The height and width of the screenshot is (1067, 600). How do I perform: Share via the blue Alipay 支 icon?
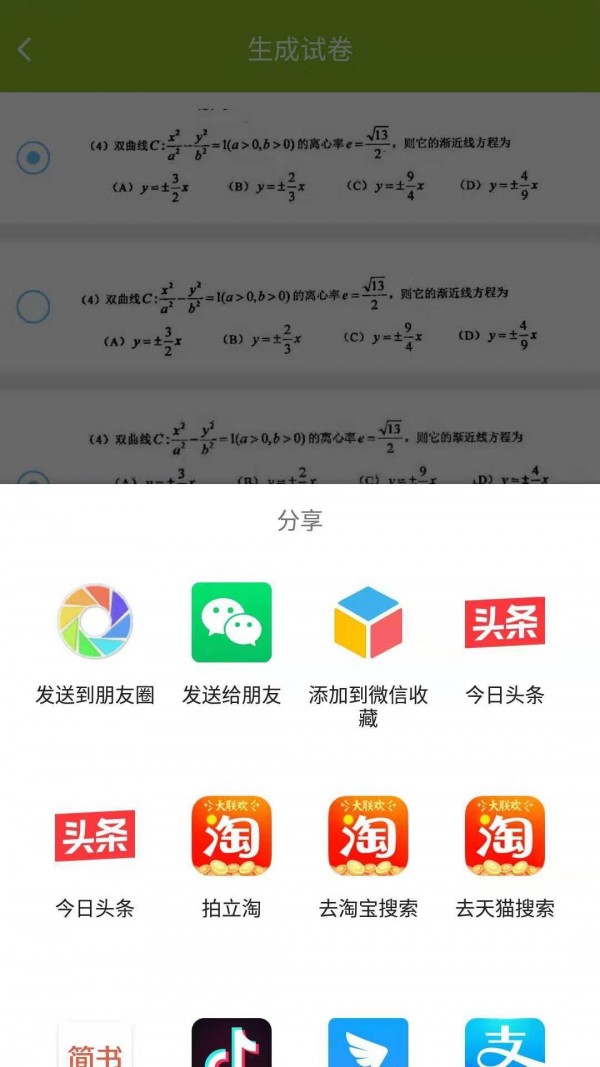click(x=505, y=1043)
